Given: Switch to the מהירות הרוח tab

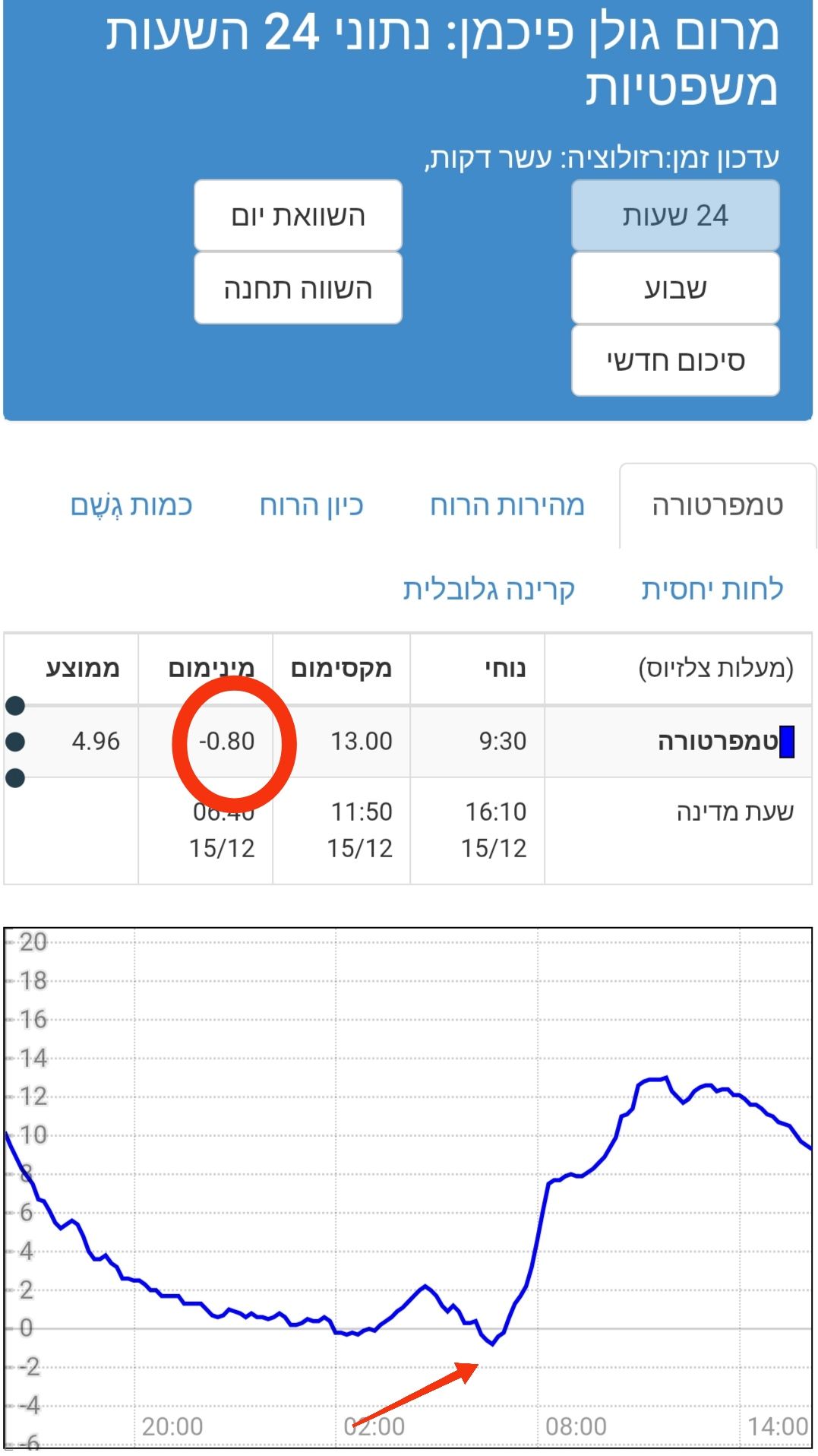Looking at the screenshot, I should click(x=507, y=505).
